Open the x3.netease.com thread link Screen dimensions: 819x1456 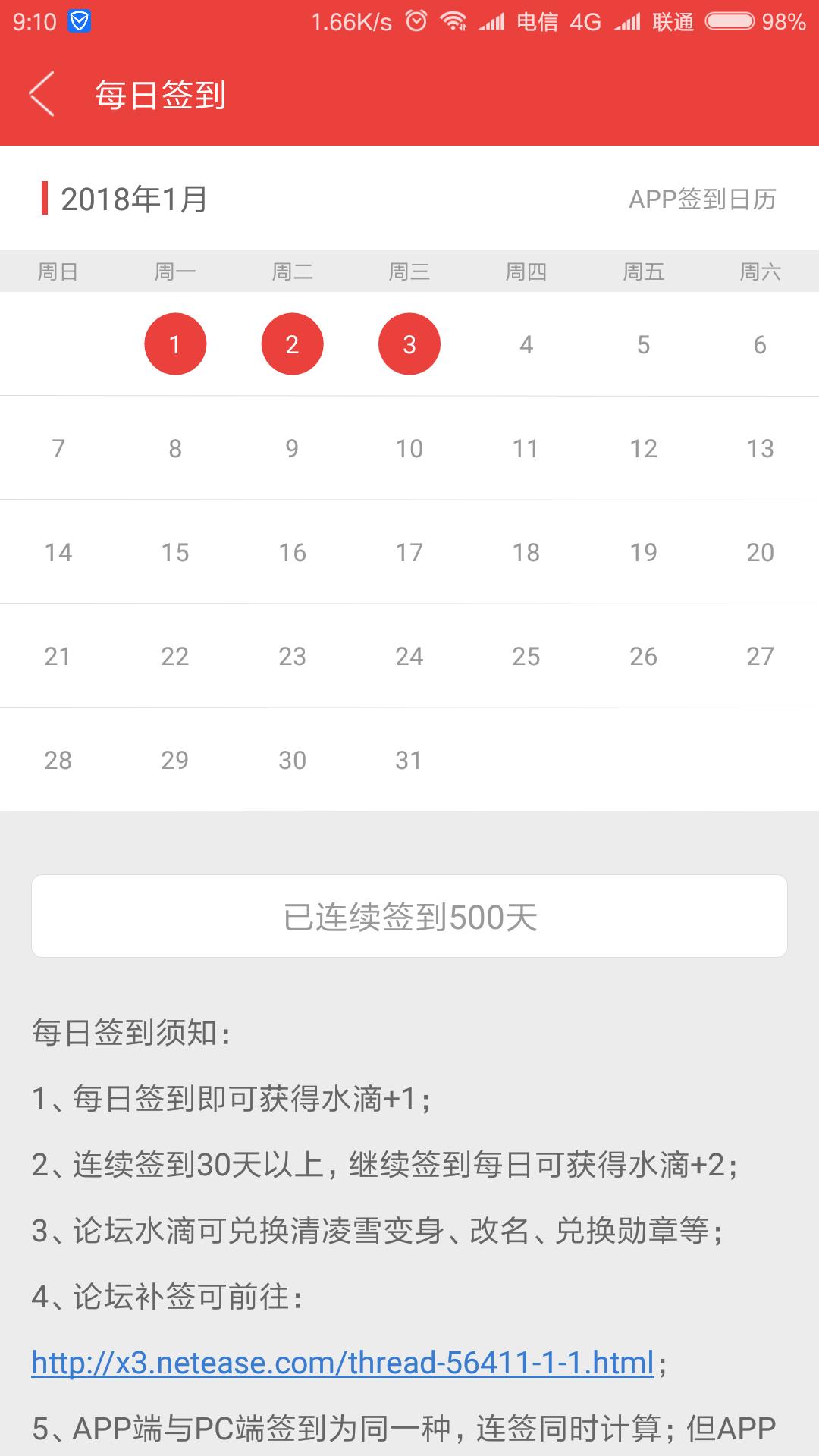coord(343,1363)
